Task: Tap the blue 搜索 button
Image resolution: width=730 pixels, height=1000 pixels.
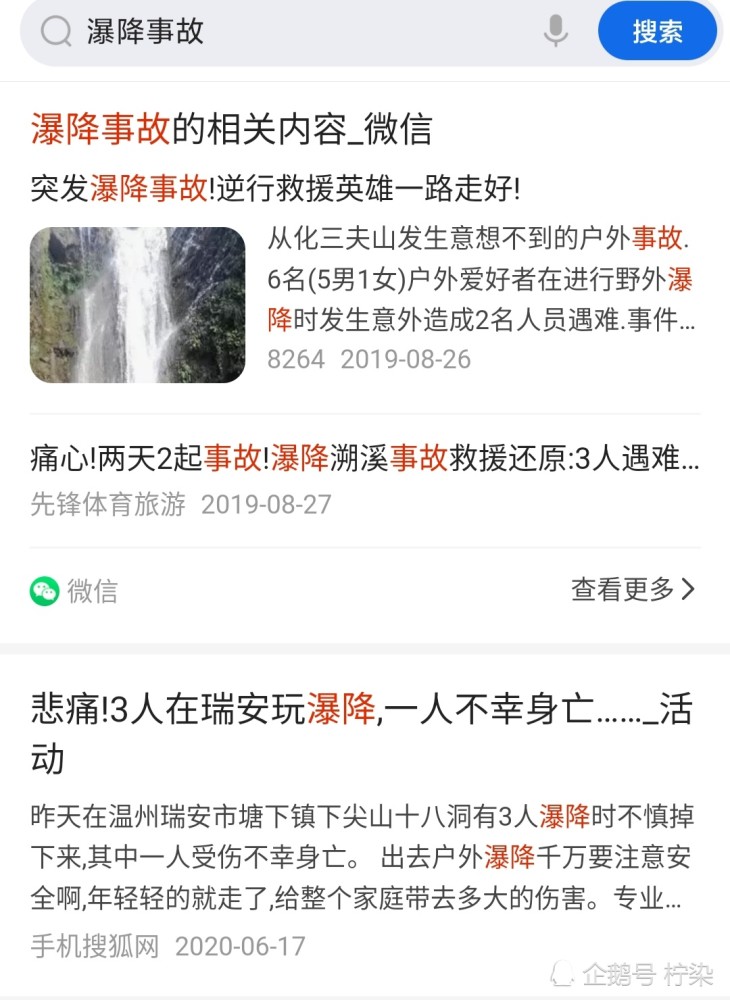Action: (657, 32)
